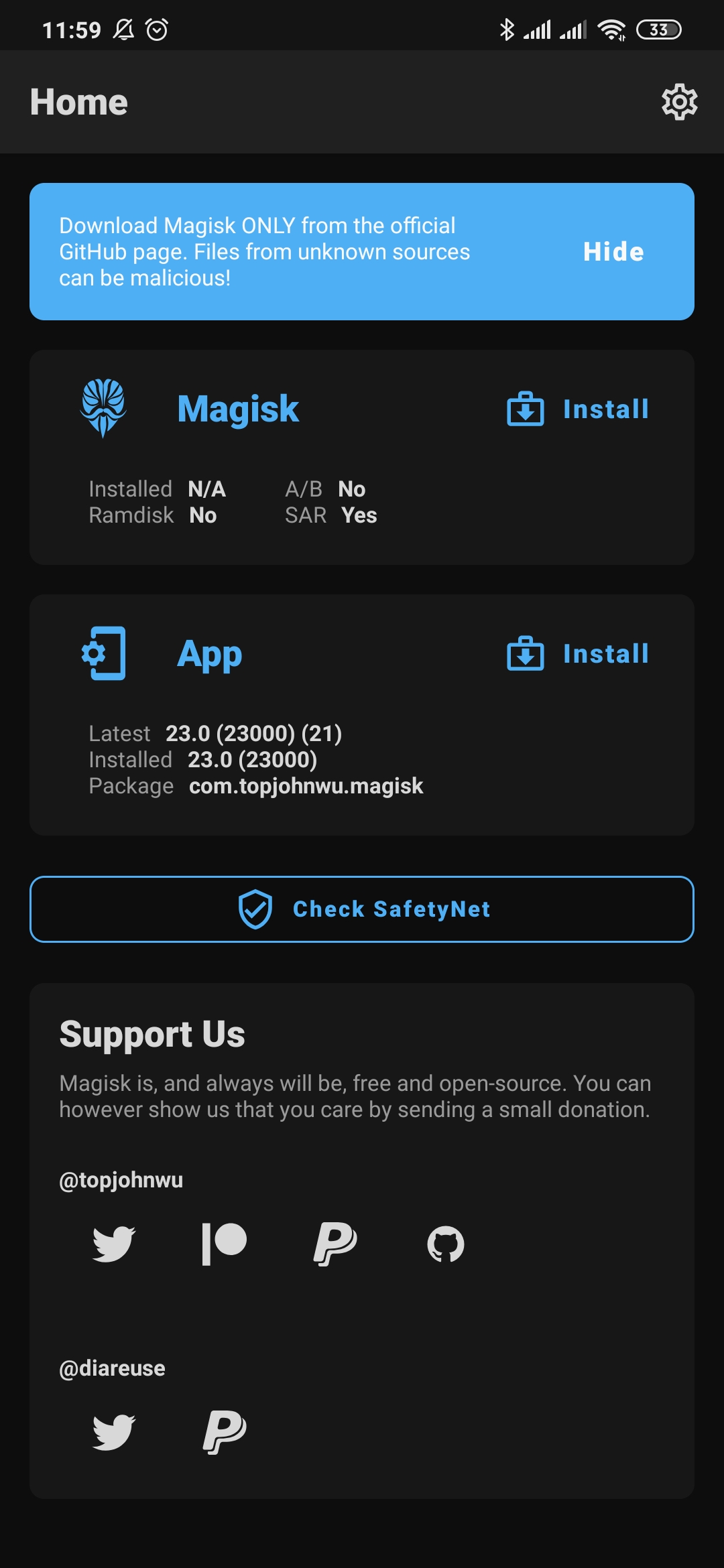Run the Check SafetyNet test

click(362, 909)
